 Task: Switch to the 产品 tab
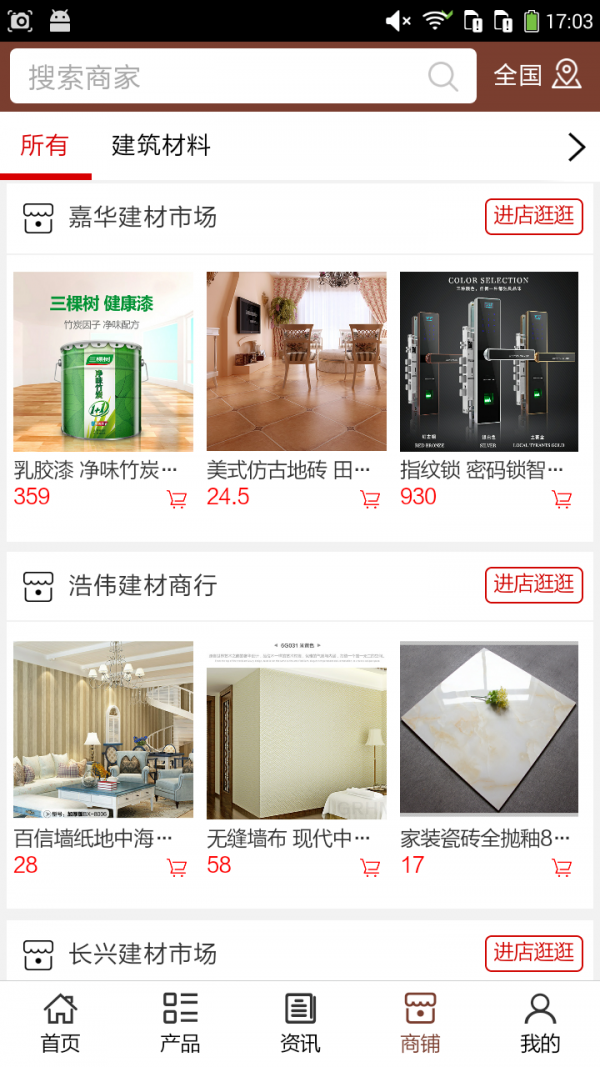point(180,1023)
